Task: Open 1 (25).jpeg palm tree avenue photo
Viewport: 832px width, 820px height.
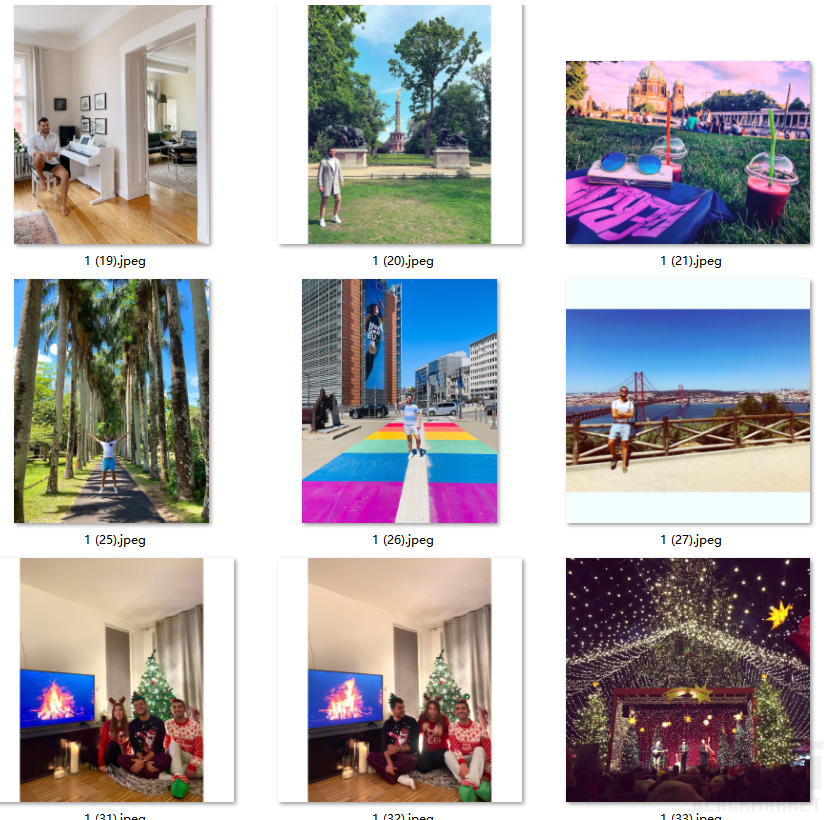Action: tap(111, 401)
